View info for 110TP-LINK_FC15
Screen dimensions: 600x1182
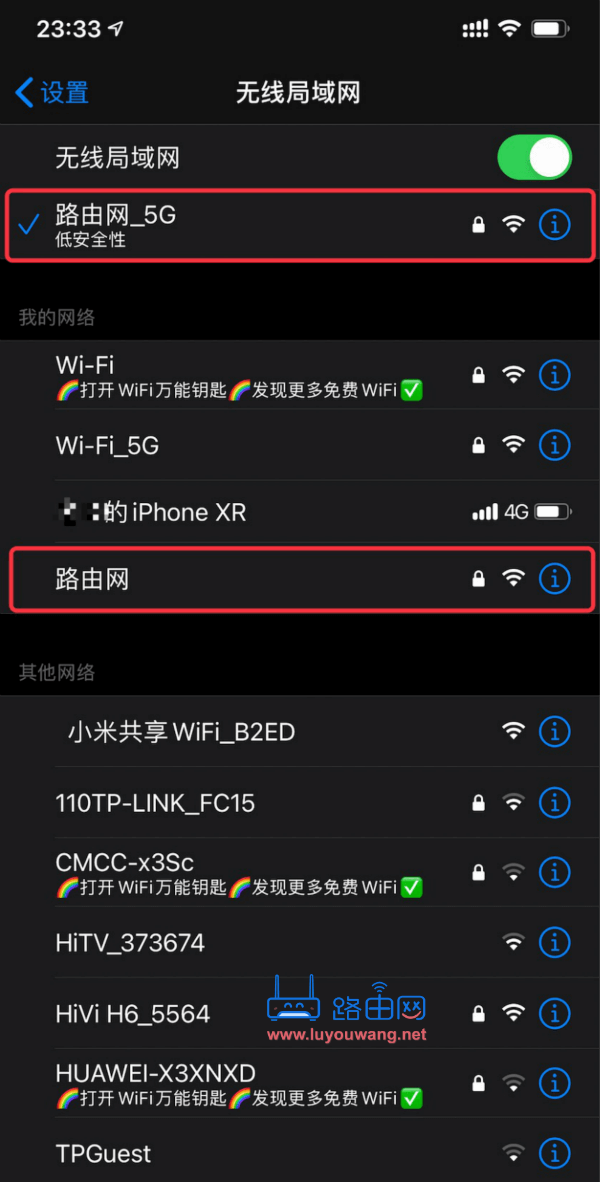click(x=554, y=802)
